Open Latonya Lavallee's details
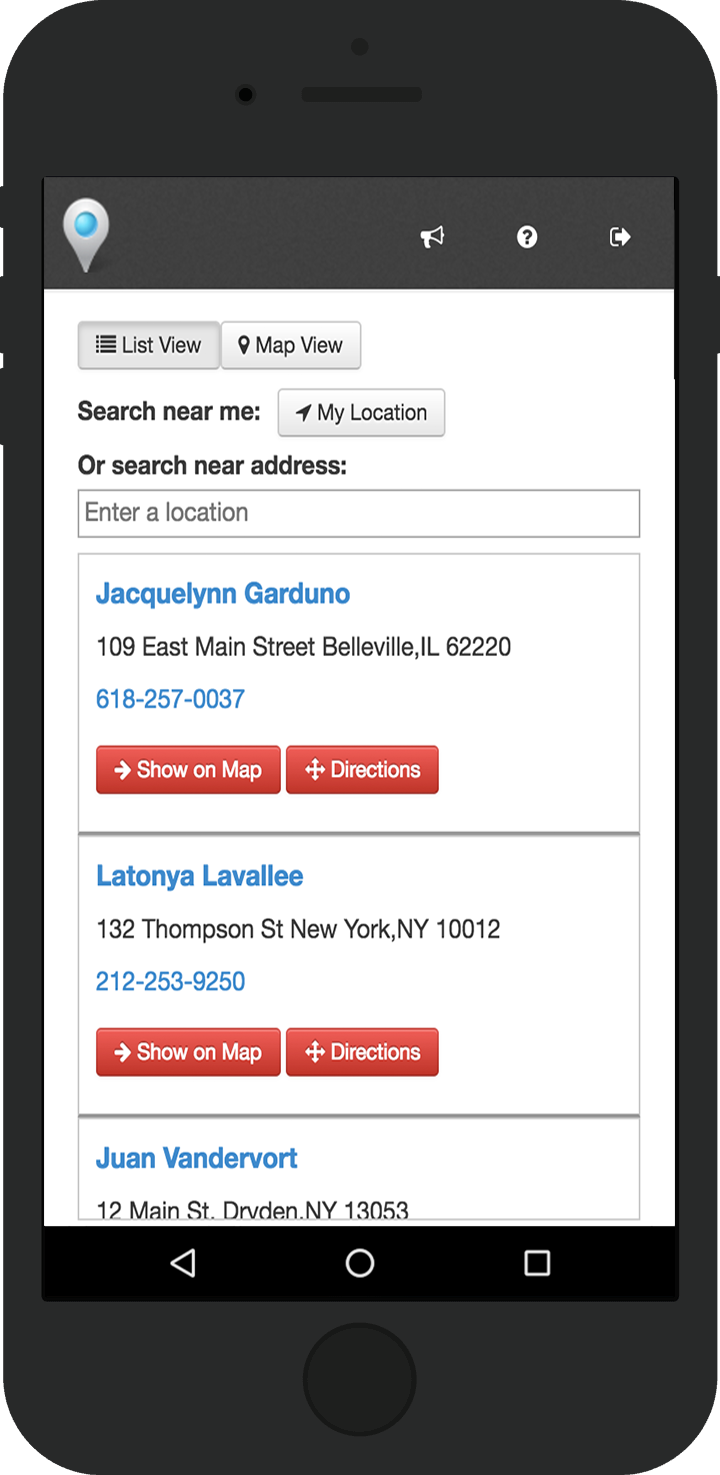 (x=199, y=876)
